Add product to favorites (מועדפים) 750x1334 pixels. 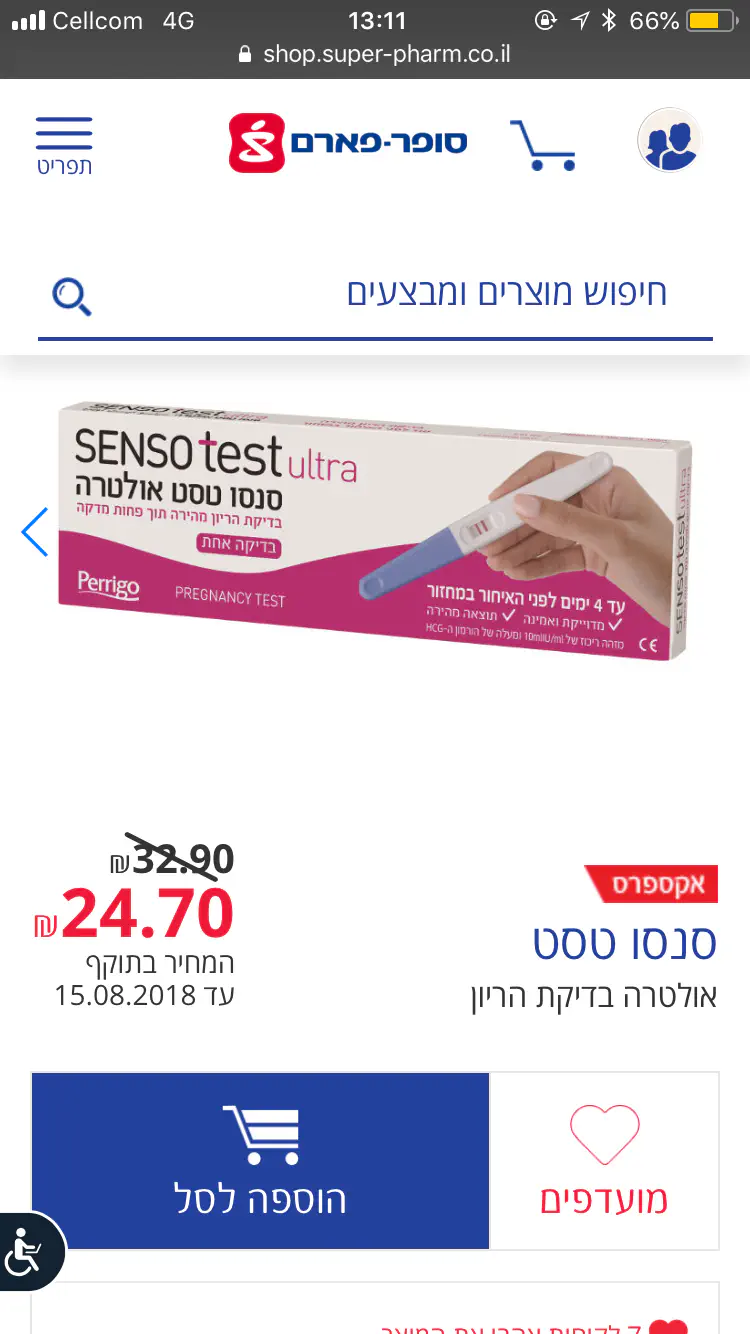pyautogui.click(x=604, y=1160)
